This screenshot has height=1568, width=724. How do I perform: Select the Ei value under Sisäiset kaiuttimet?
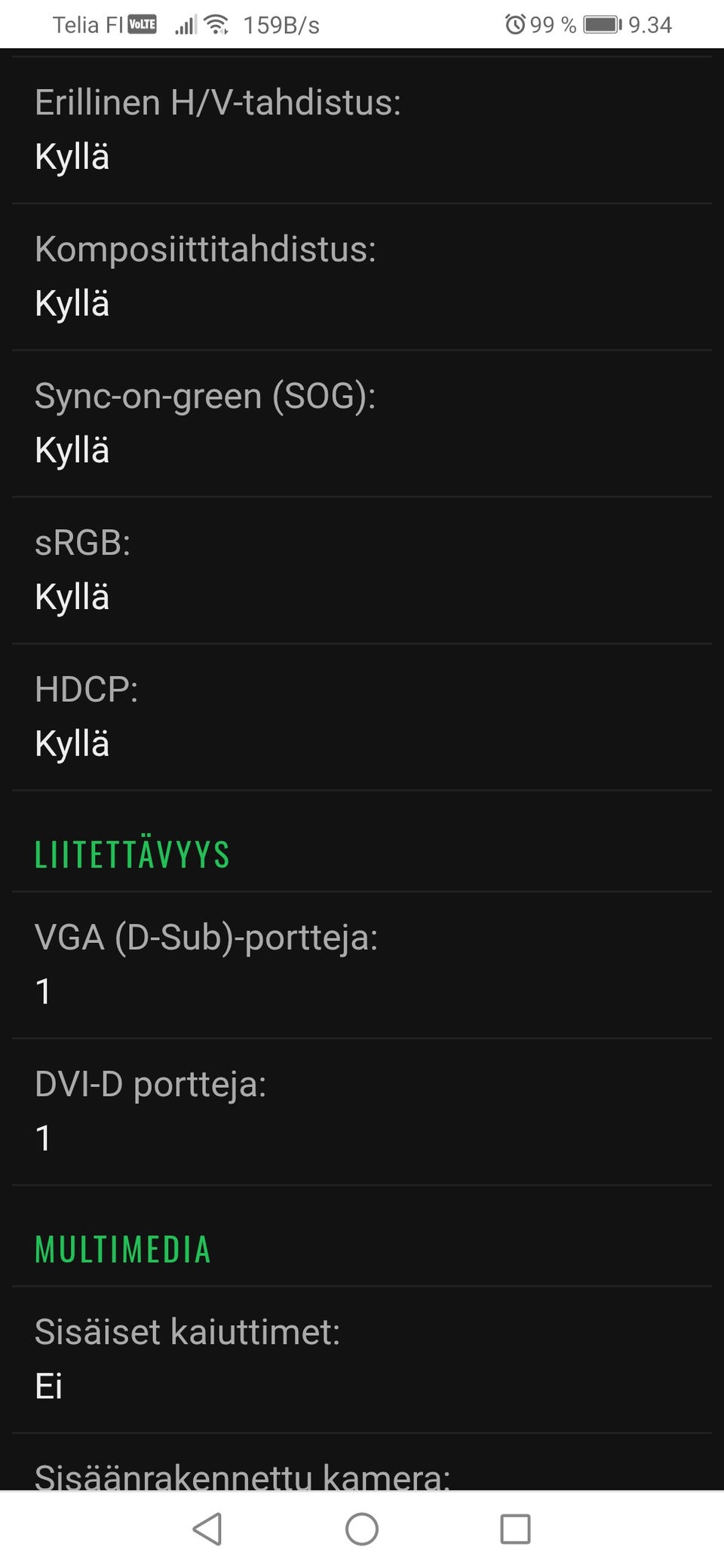click(50, 1386)
